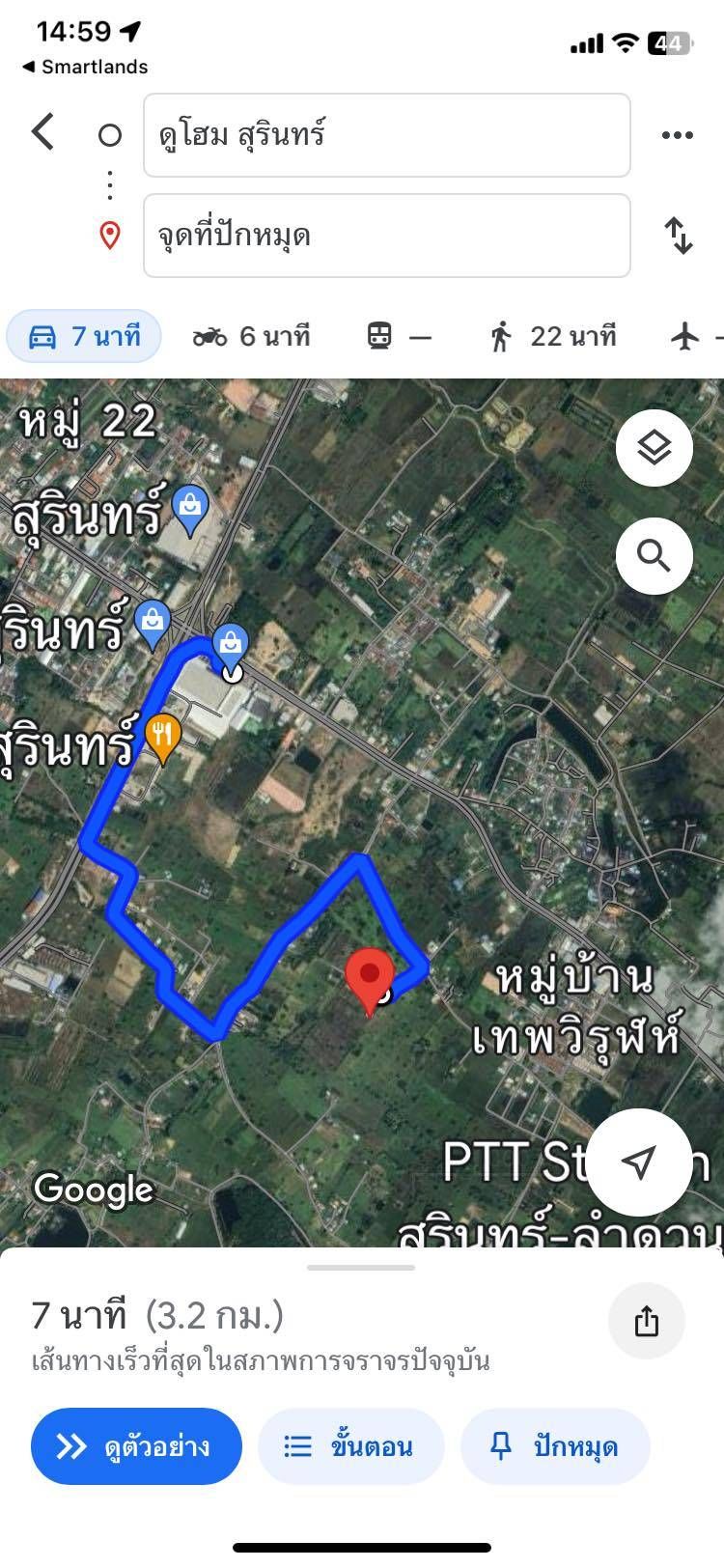
Task: Open the map layers button
Action: click(x=654, y=448)
